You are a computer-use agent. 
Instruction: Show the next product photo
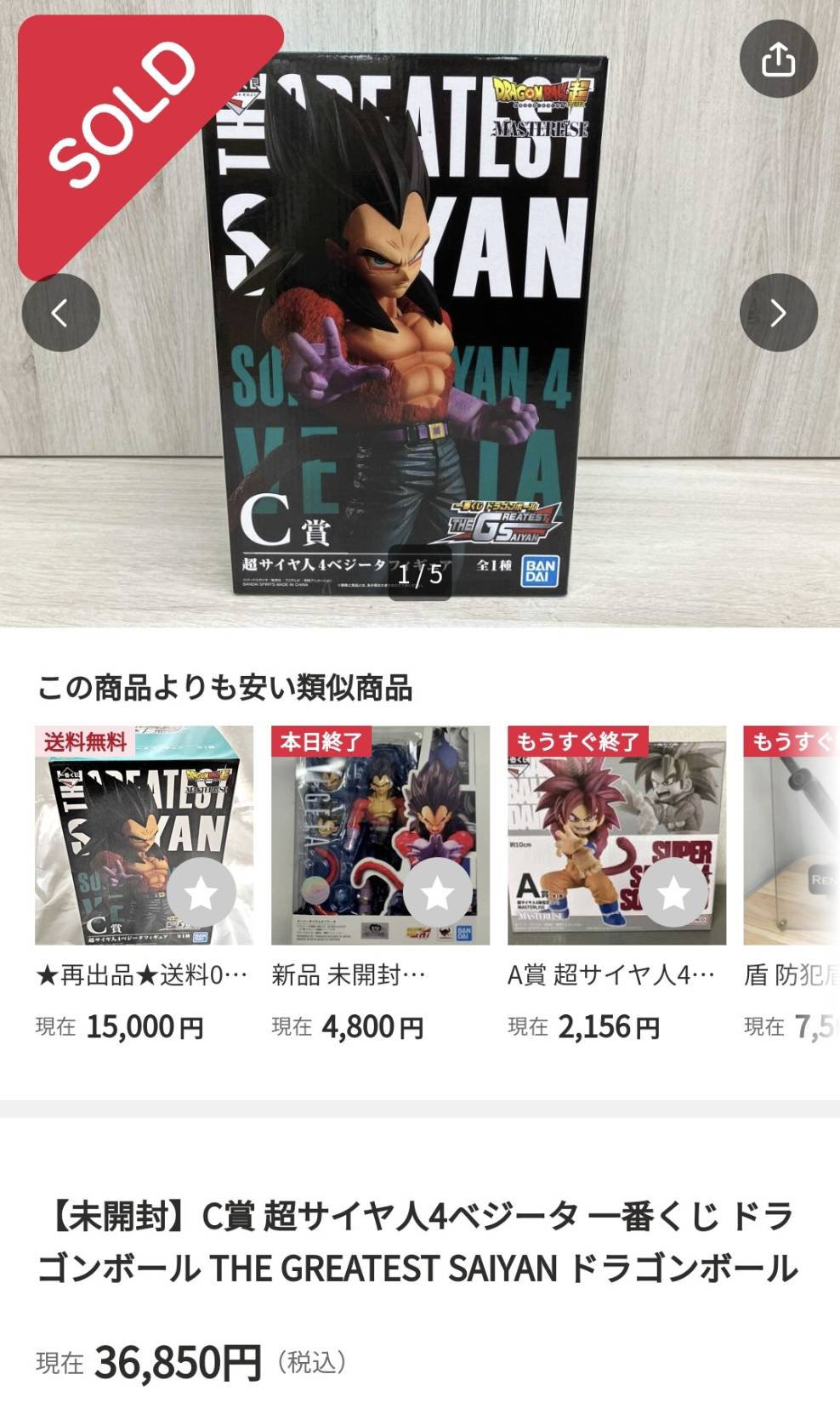(x=778, y=313)
